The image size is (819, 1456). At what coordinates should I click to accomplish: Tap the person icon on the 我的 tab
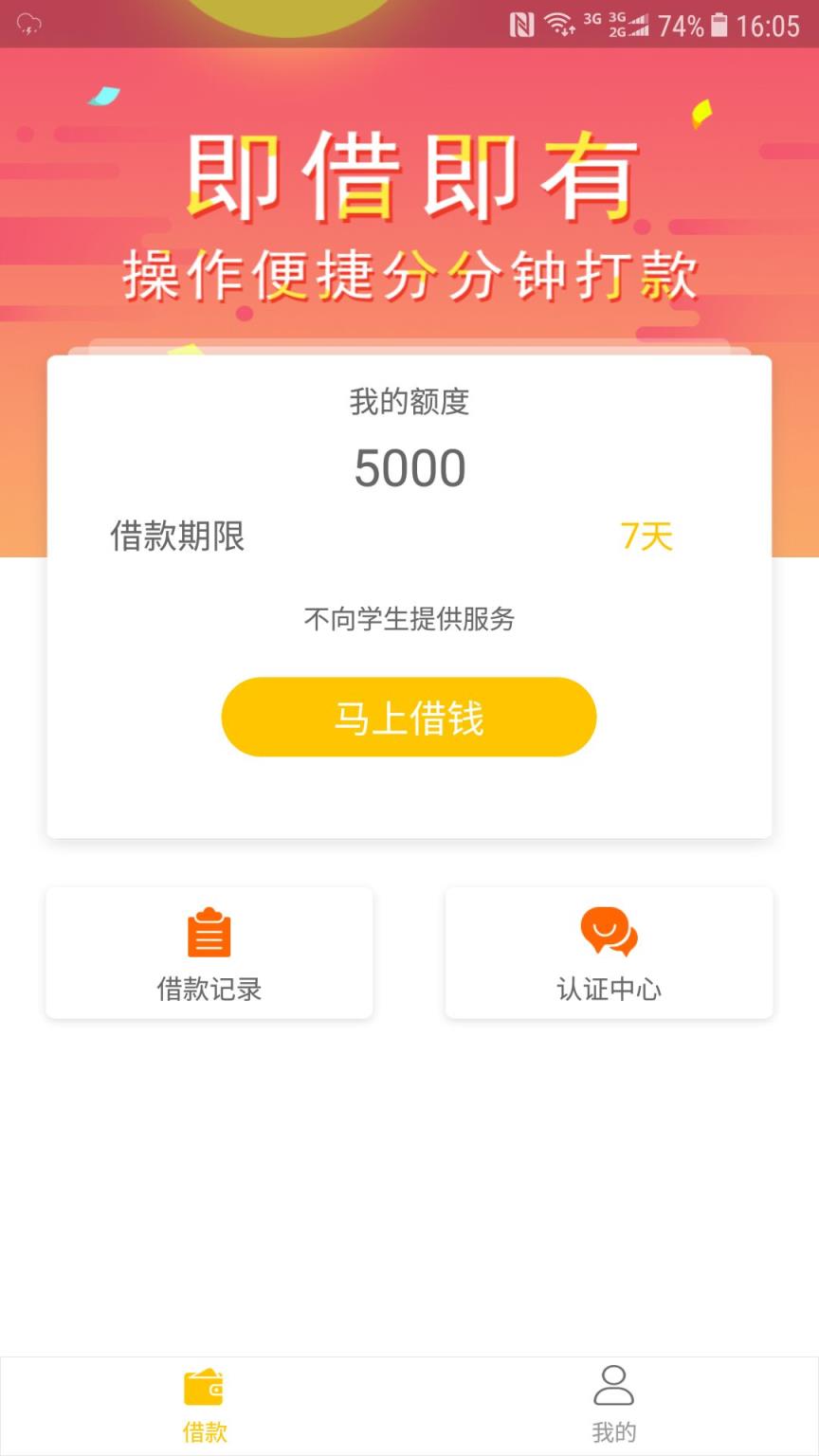614,1387
